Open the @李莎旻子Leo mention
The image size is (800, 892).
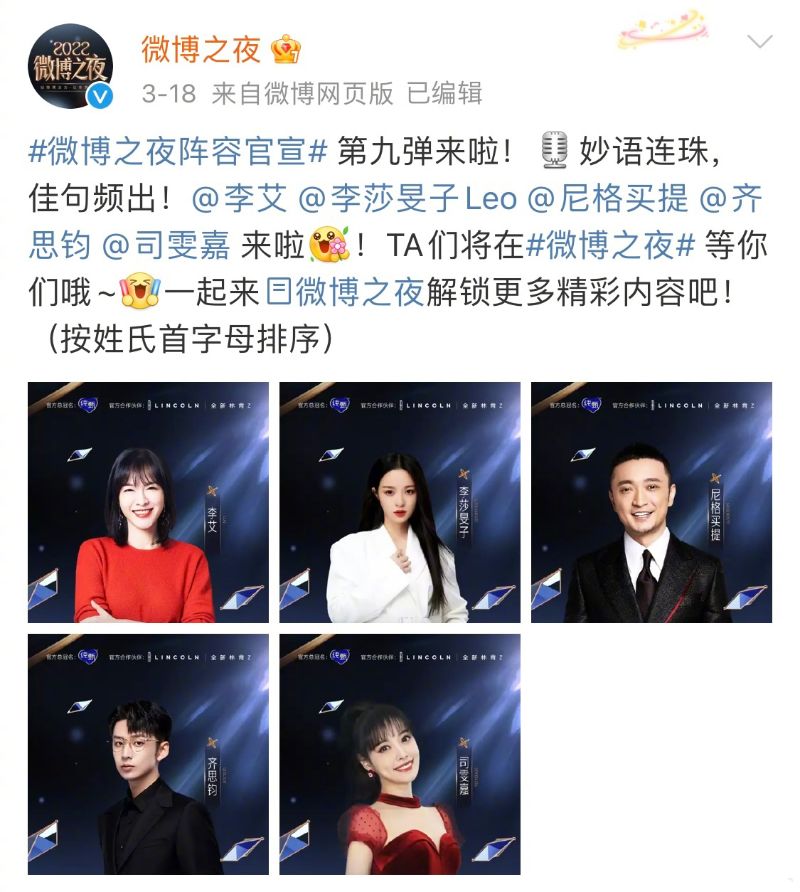click(408, 198)
